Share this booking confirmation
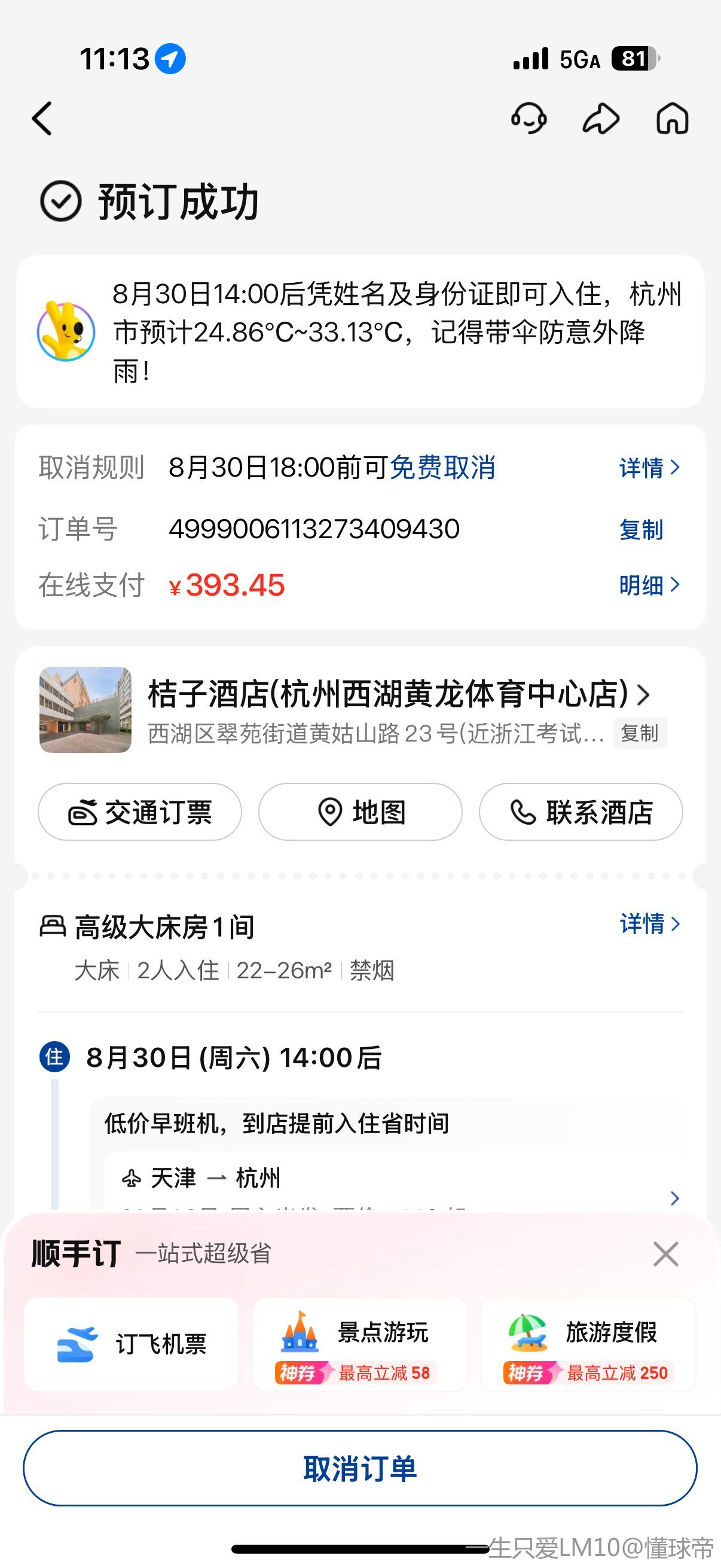Screen dimensions: 721x1568 click(x=600, y=118)
